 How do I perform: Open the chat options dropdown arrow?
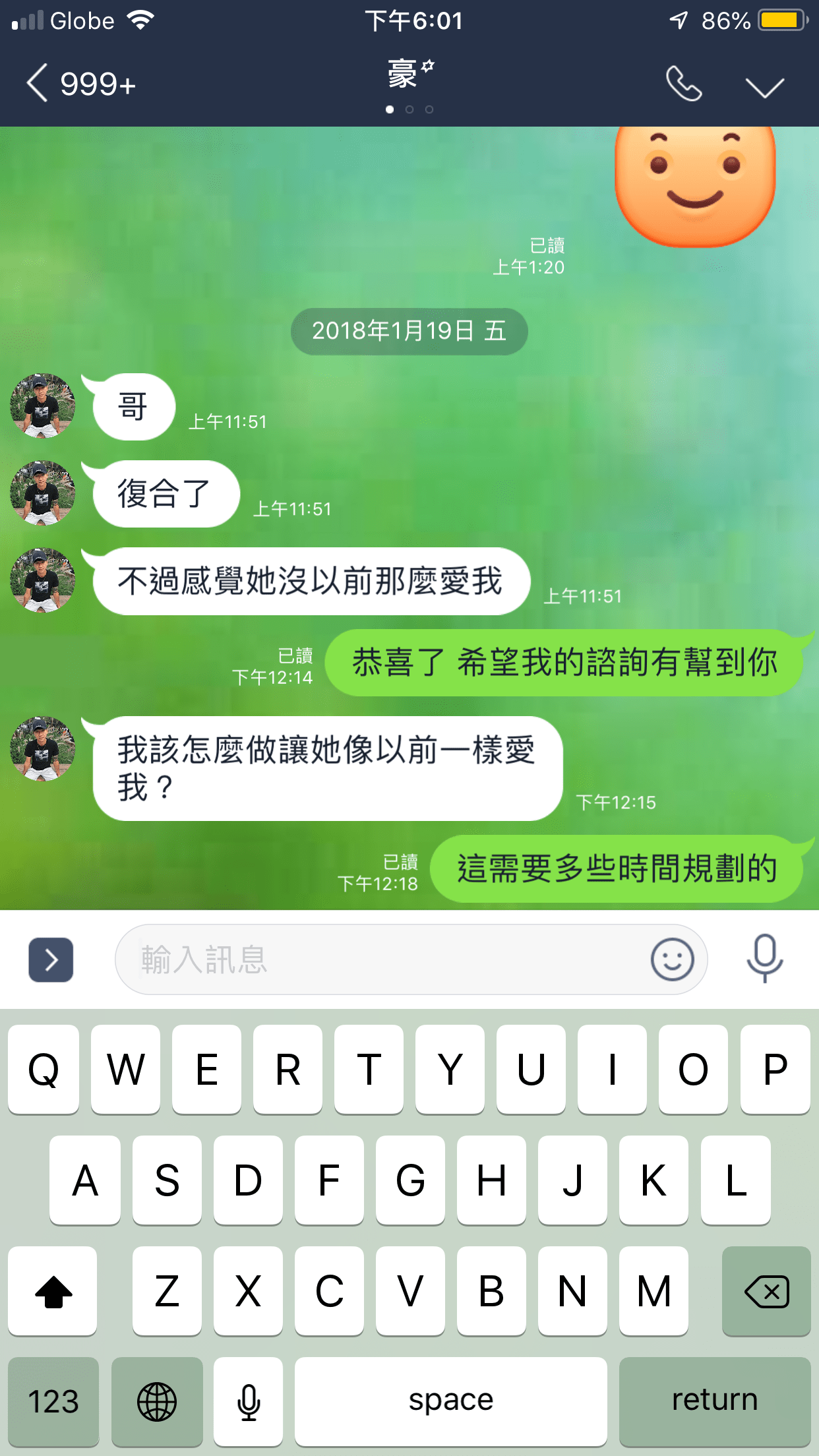click(x=764, y=86)
